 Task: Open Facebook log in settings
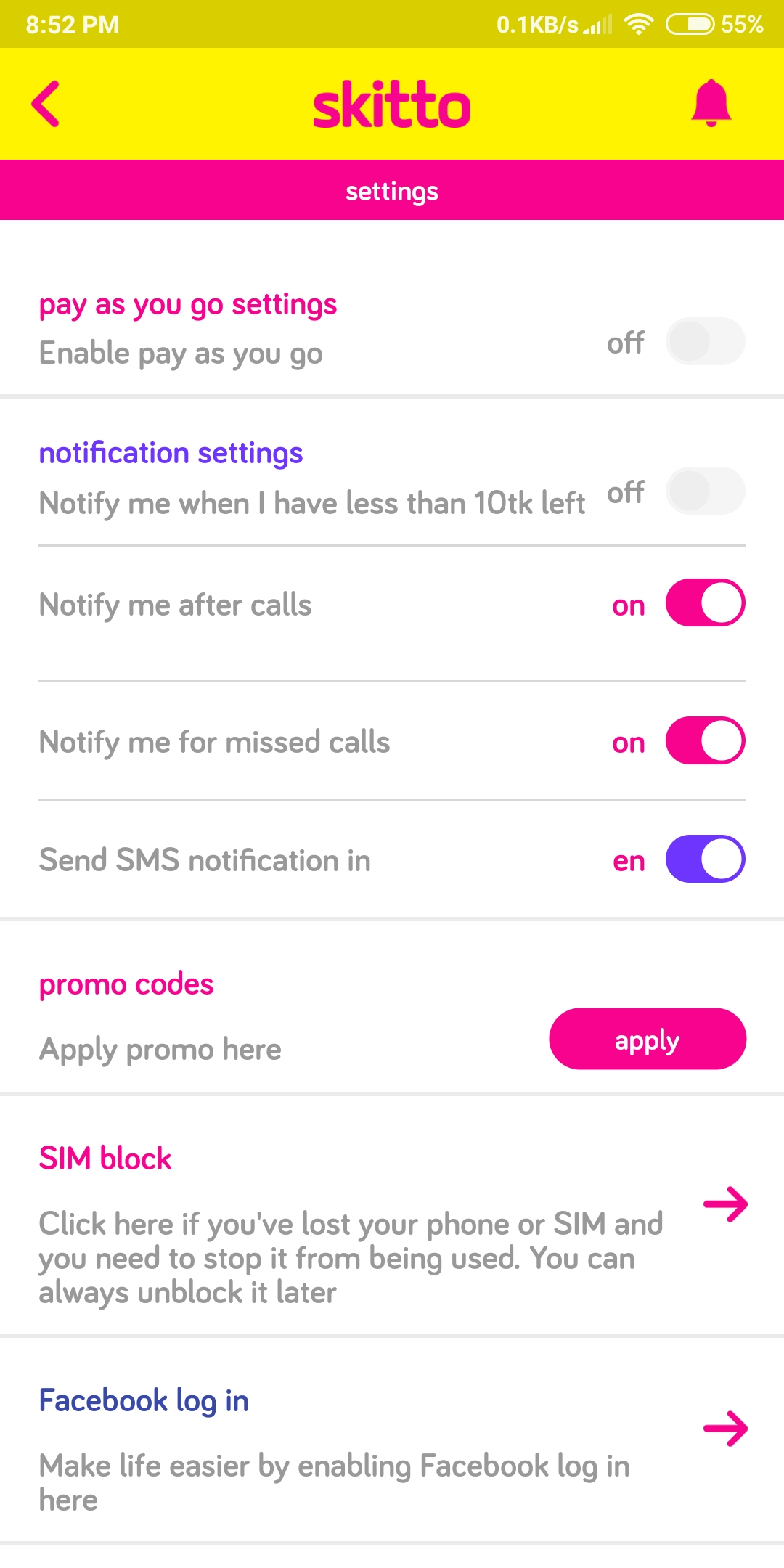point(392,1440)
